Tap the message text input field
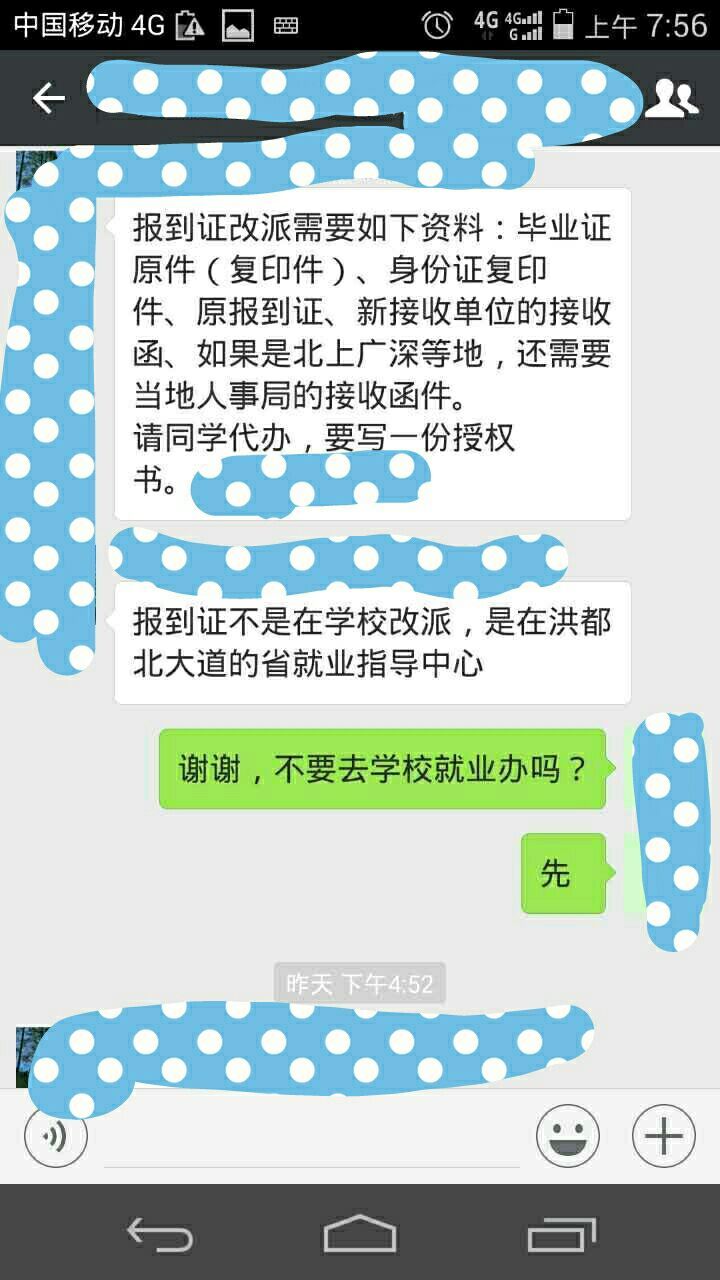The height and width of the screenshot is (1280, 720). 310,1140
